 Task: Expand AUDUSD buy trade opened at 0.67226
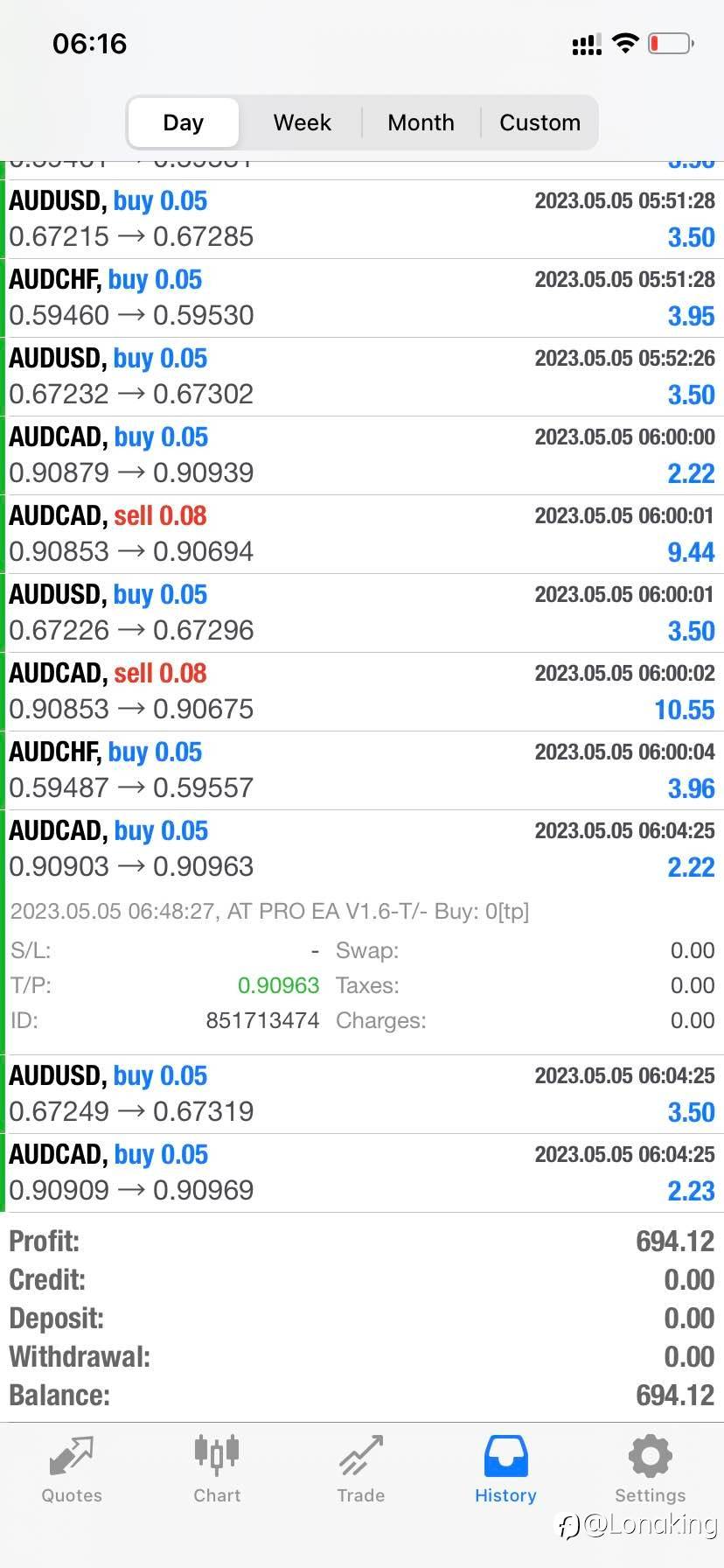tap(362, 612)
